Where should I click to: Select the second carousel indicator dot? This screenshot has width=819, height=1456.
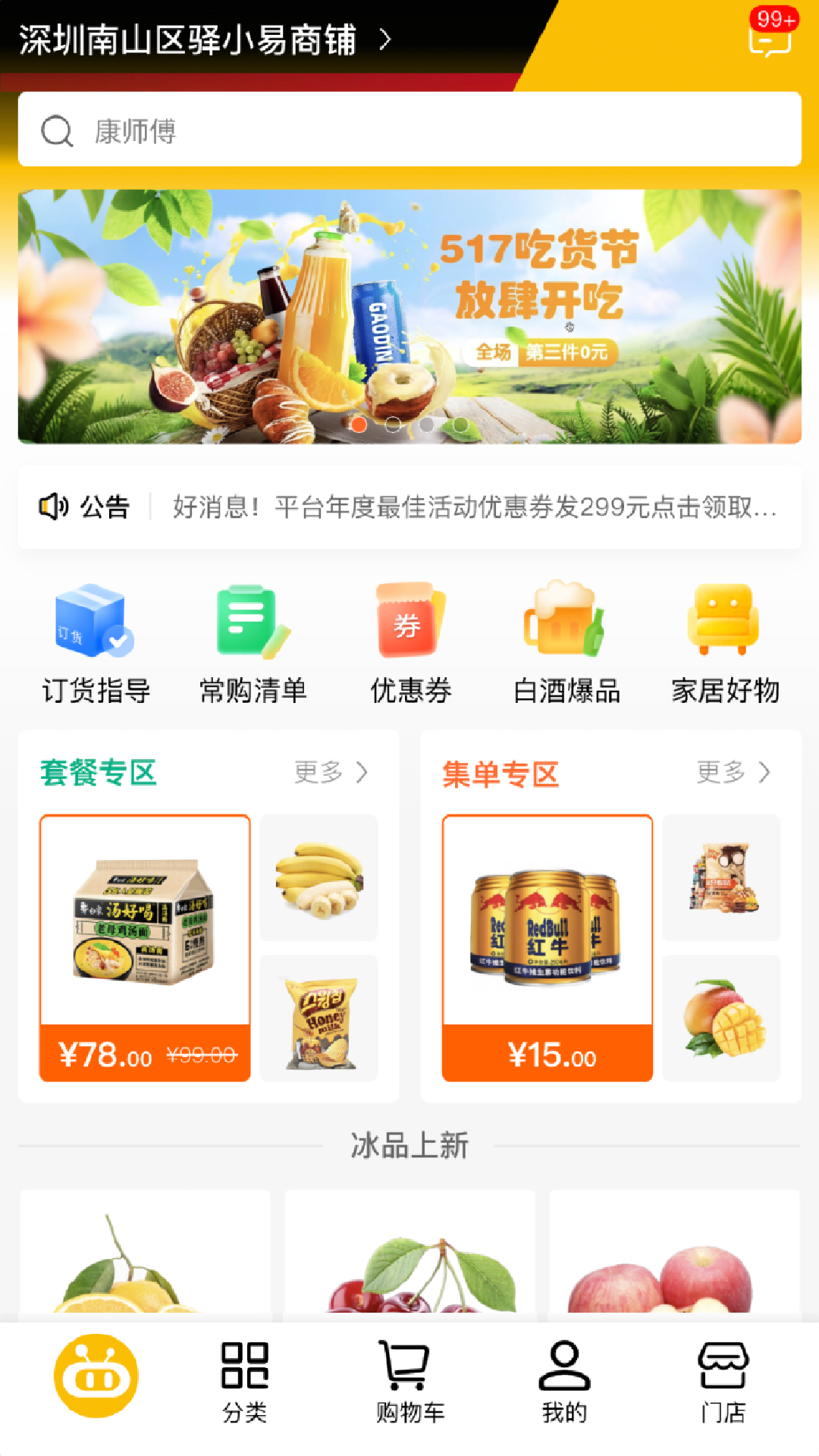tap(393, 426)
